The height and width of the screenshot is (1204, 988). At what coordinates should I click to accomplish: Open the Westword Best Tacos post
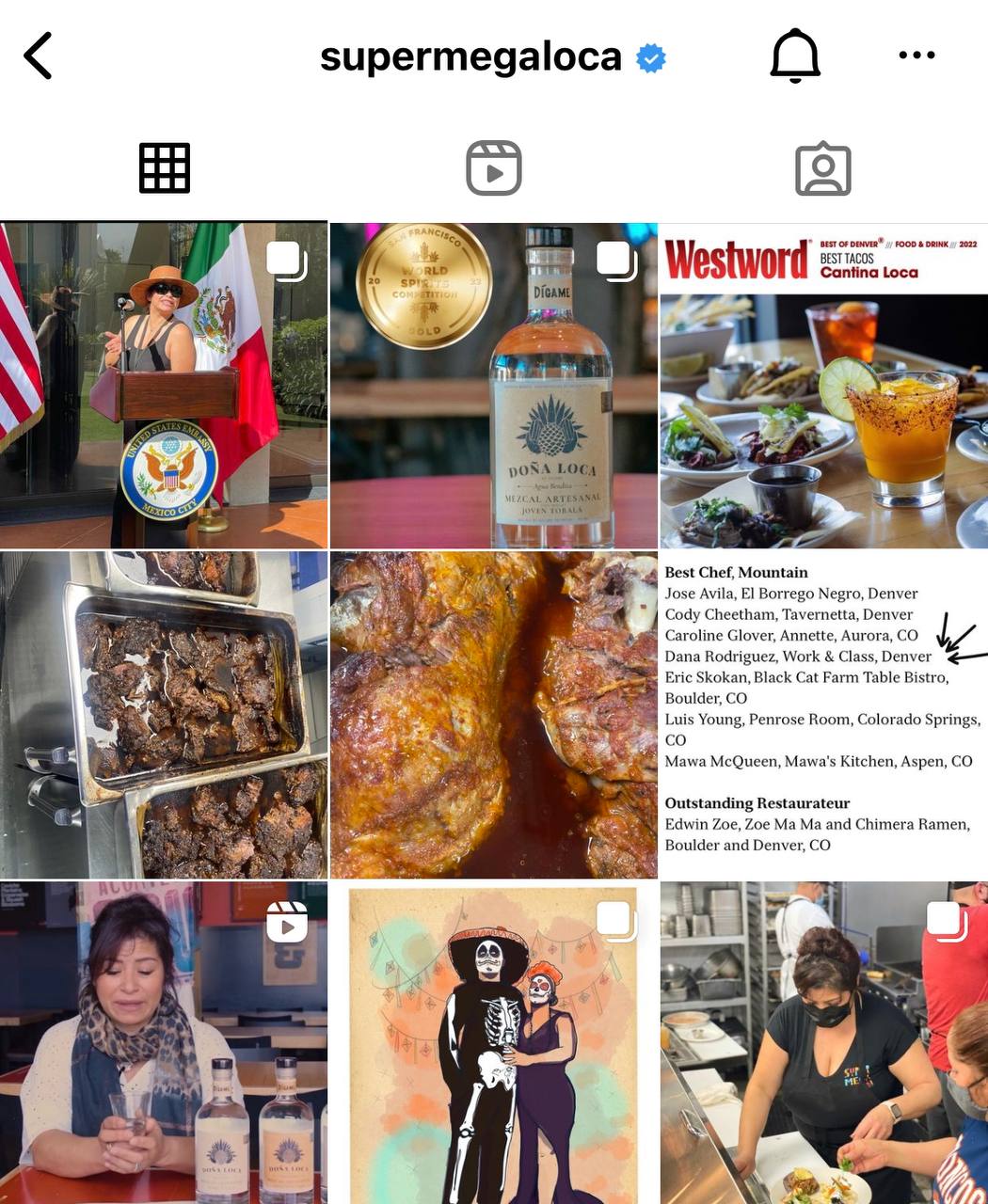point(824,386)
